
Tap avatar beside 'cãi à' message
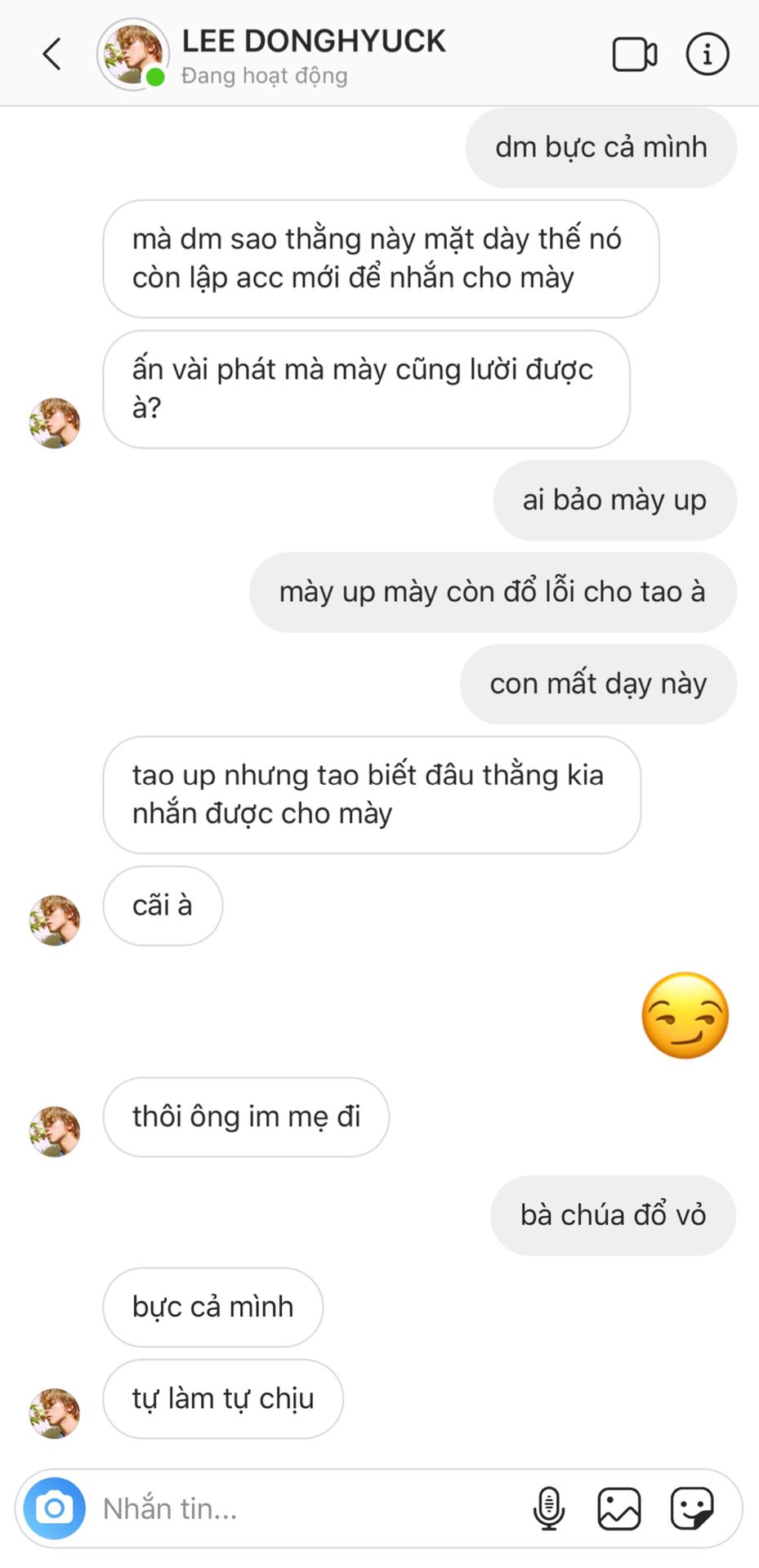pyautogui.click(x=55, y=920)
